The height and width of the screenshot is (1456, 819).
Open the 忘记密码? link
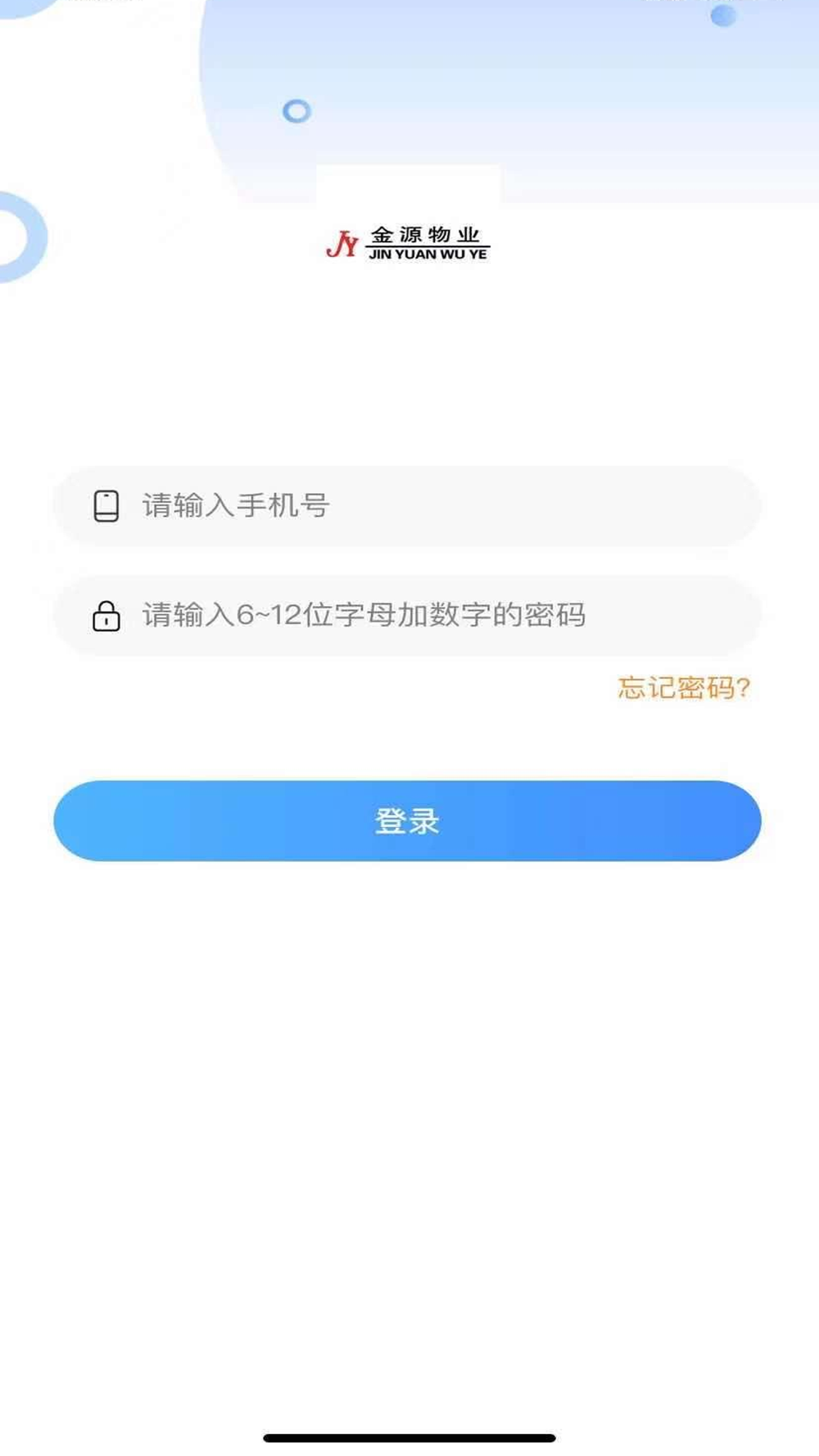click(x=684, y=688)
